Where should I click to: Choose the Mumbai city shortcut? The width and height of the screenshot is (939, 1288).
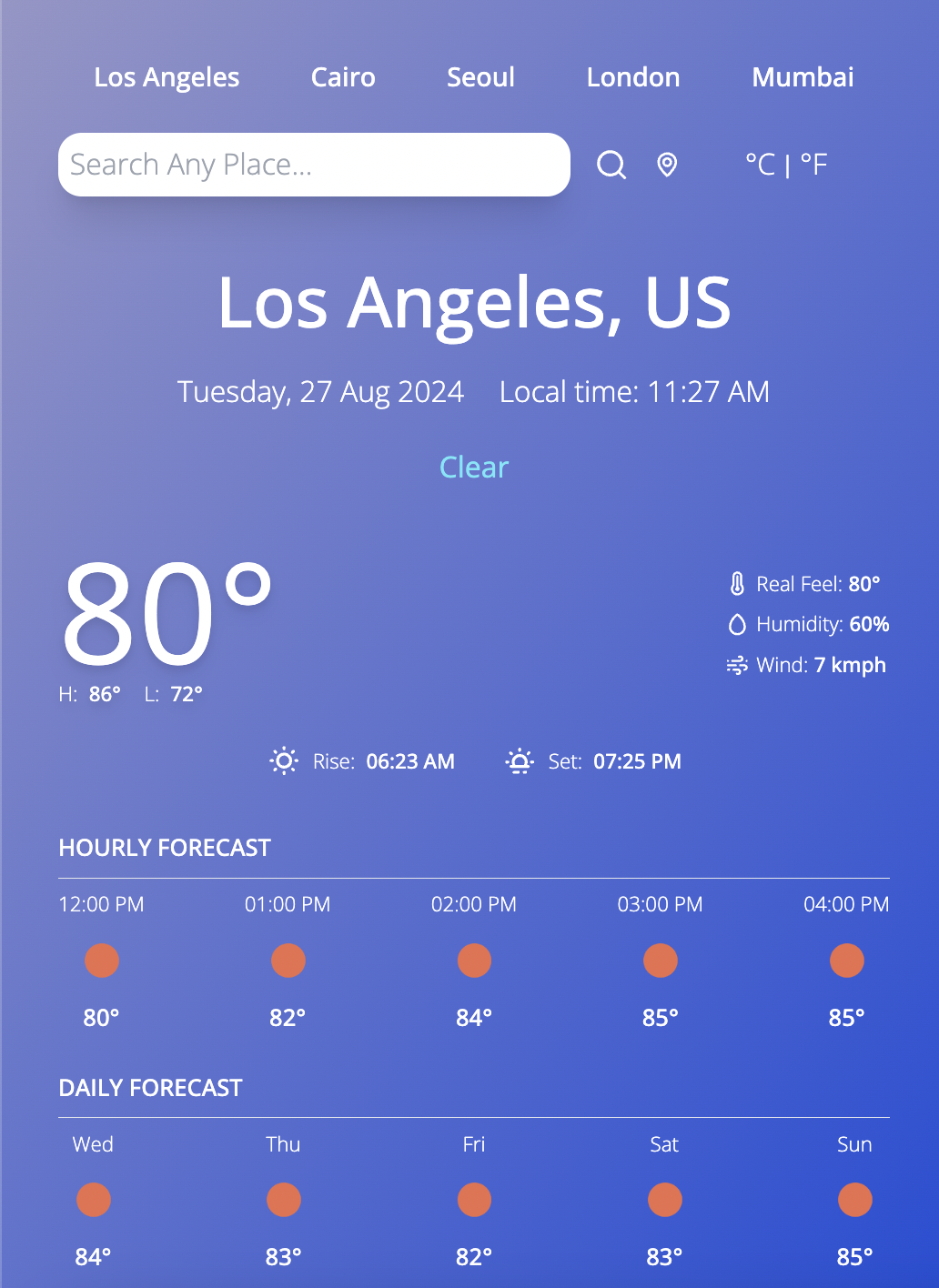pos(803,77)
